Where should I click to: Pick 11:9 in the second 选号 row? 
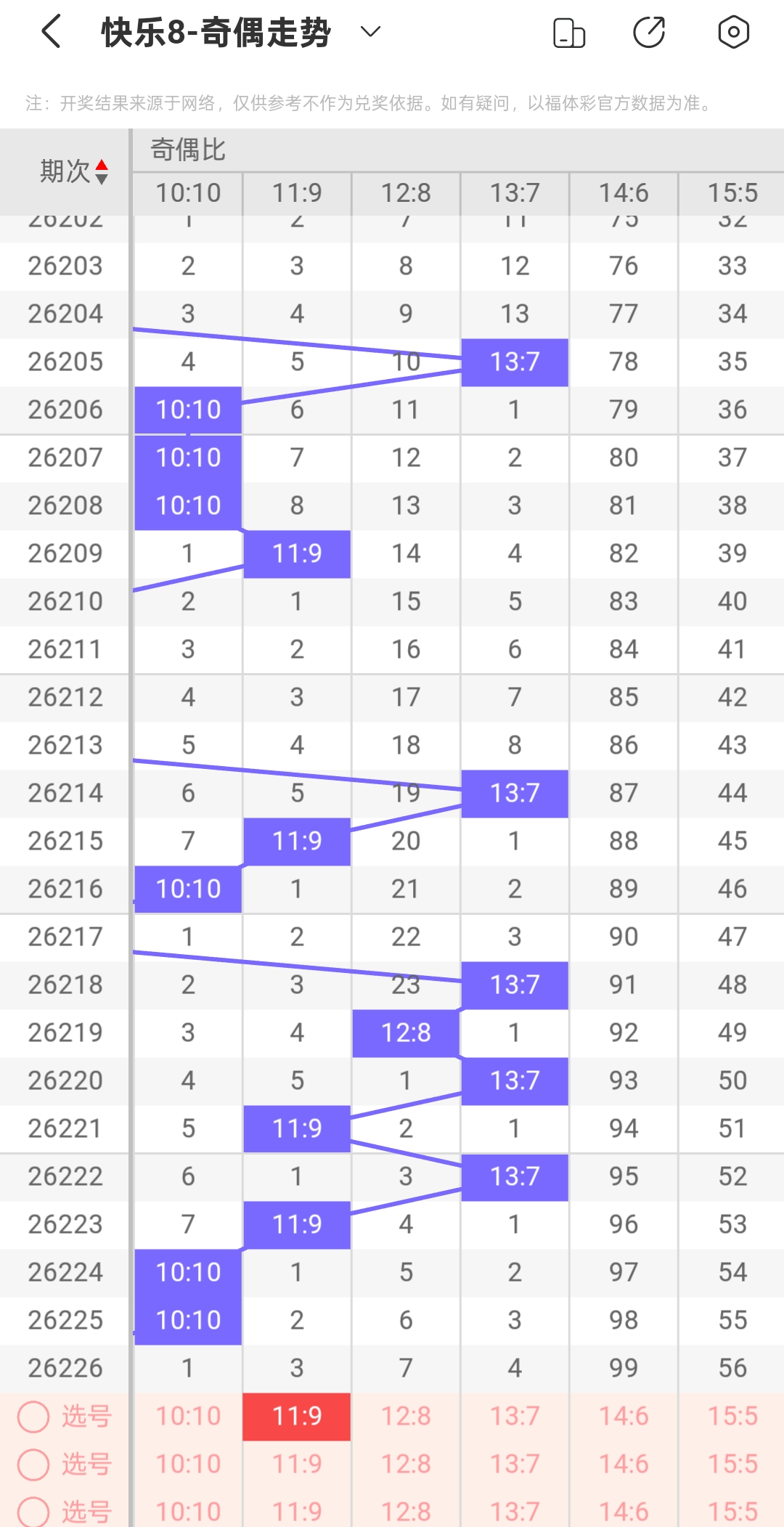pyautogui.click(x=297, y=1465)
